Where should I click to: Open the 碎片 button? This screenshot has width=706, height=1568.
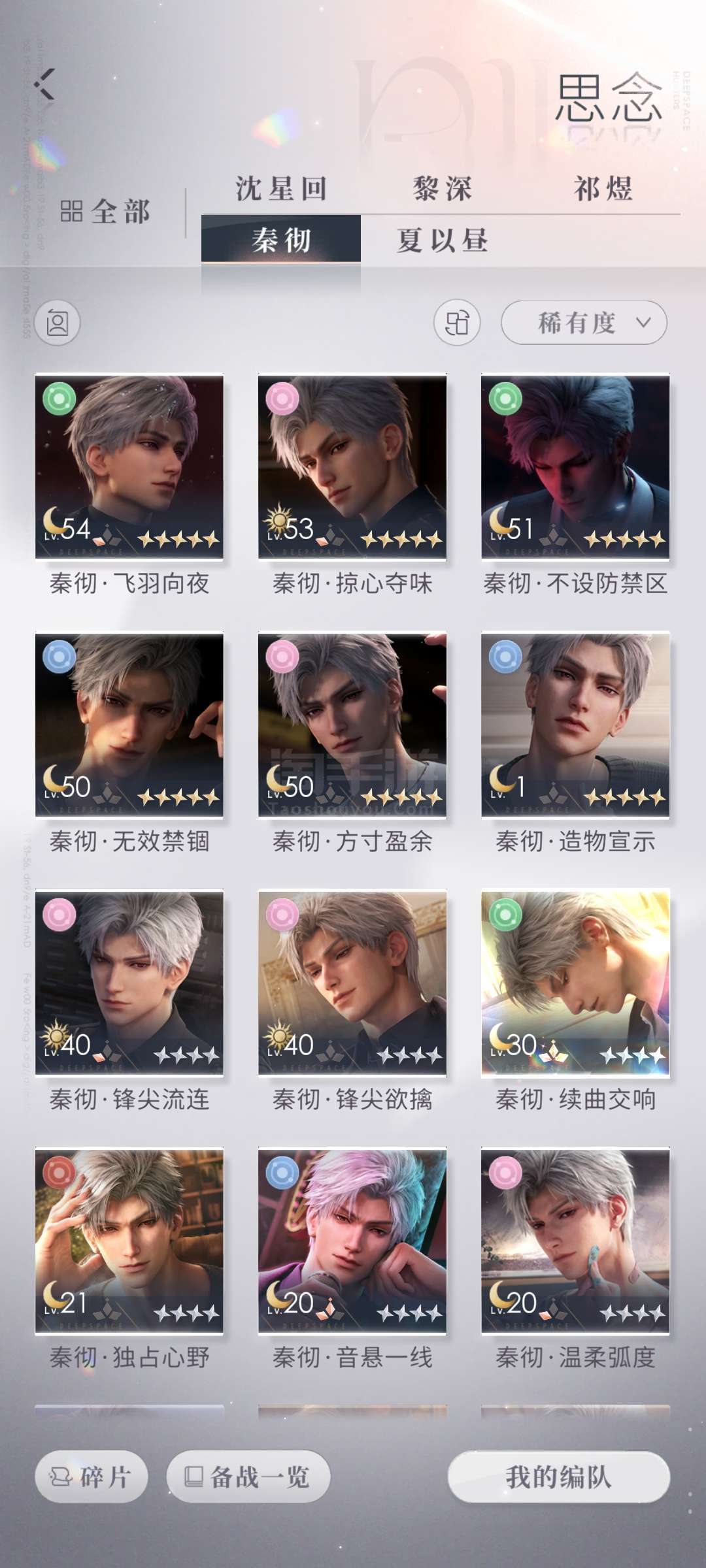[92, 1477]
